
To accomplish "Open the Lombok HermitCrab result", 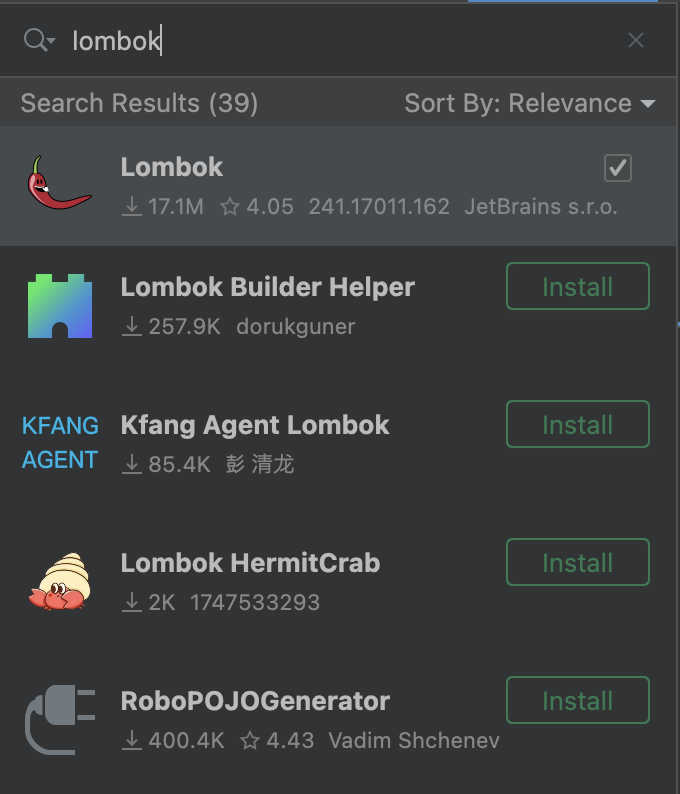I will click(x=250, y=563).
